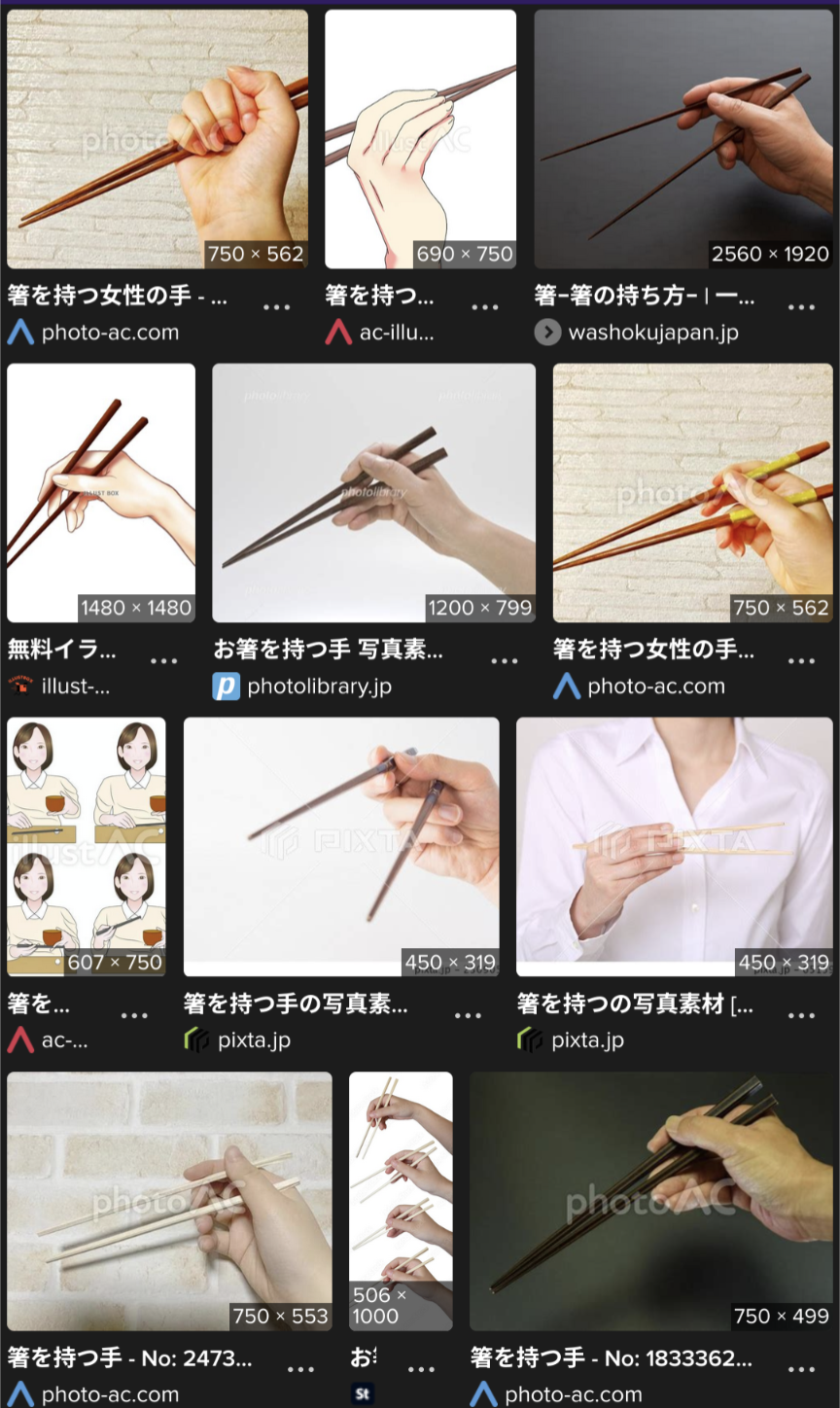The image size is (840, 1408).
Task: Open the pixta.jp 450 × 319 dark chopsticks photo
Action: tap(341, 847)
